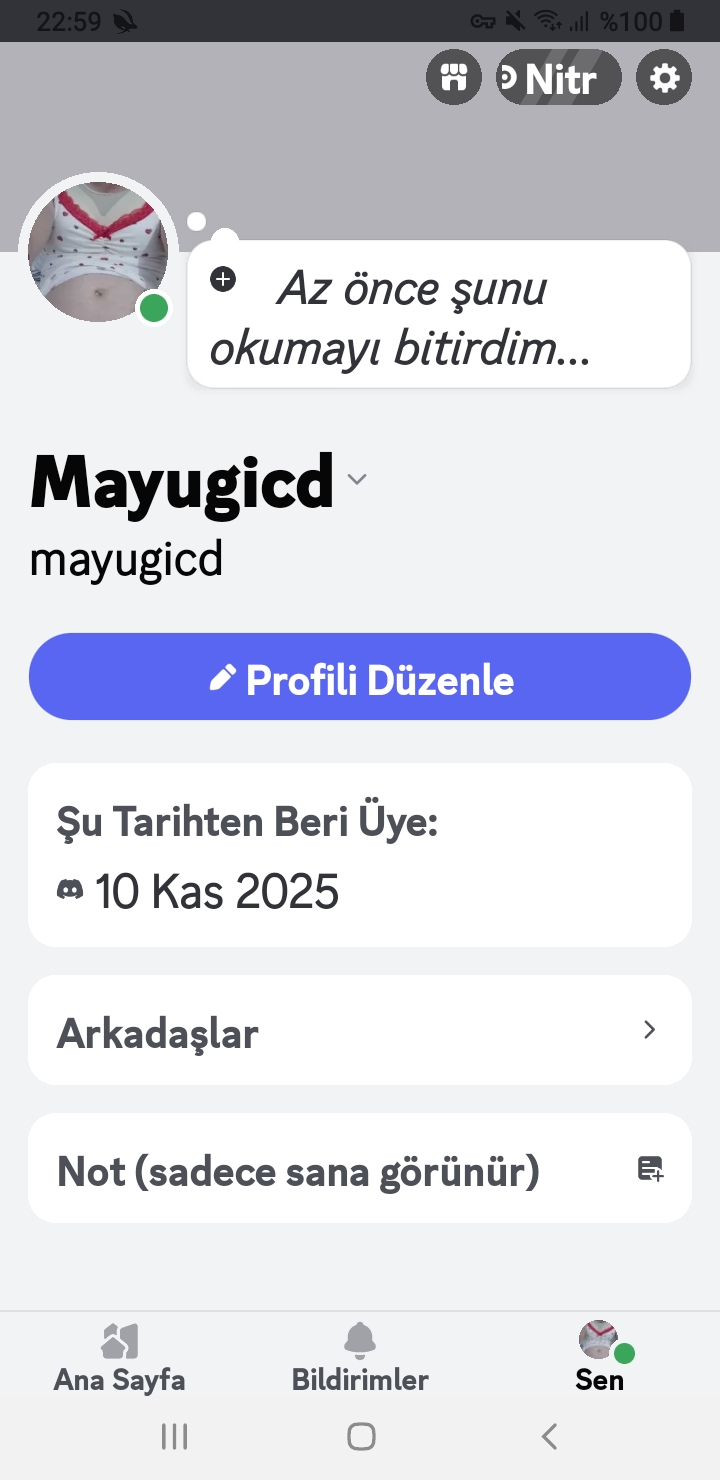Expand the chevron next to Mayugicd

coord(357,480)
